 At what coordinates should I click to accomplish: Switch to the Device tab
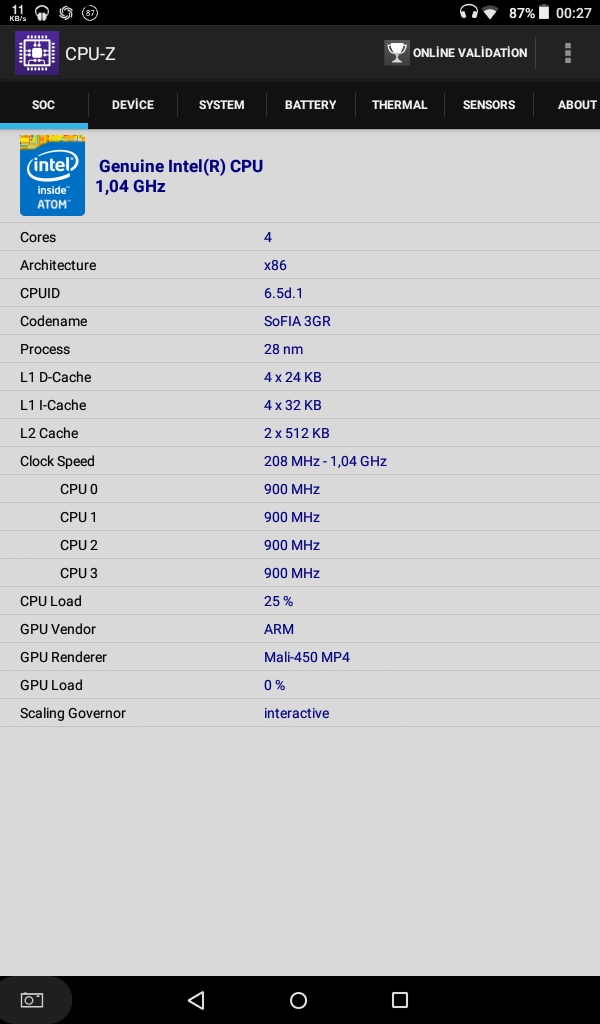[133, 105]
